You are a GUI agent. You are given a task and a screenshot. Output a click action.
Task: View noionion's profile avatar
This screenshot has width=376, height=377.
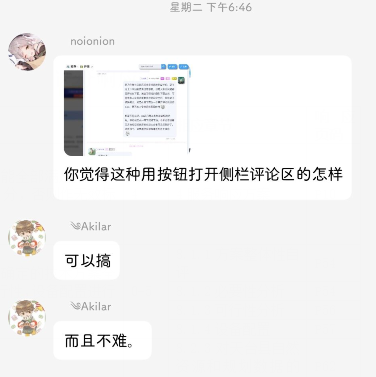(x=27, y=52)
